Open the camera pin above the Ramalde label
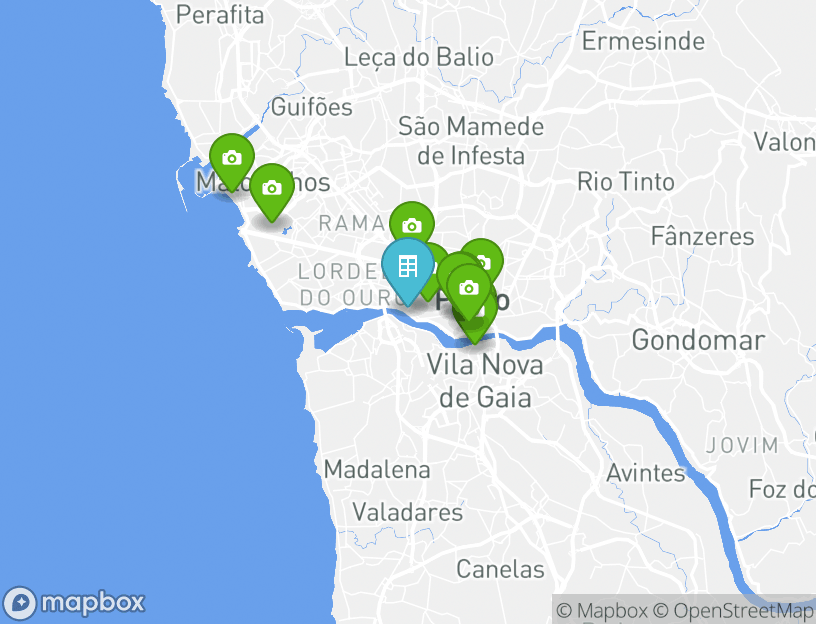 coord(411,225)
